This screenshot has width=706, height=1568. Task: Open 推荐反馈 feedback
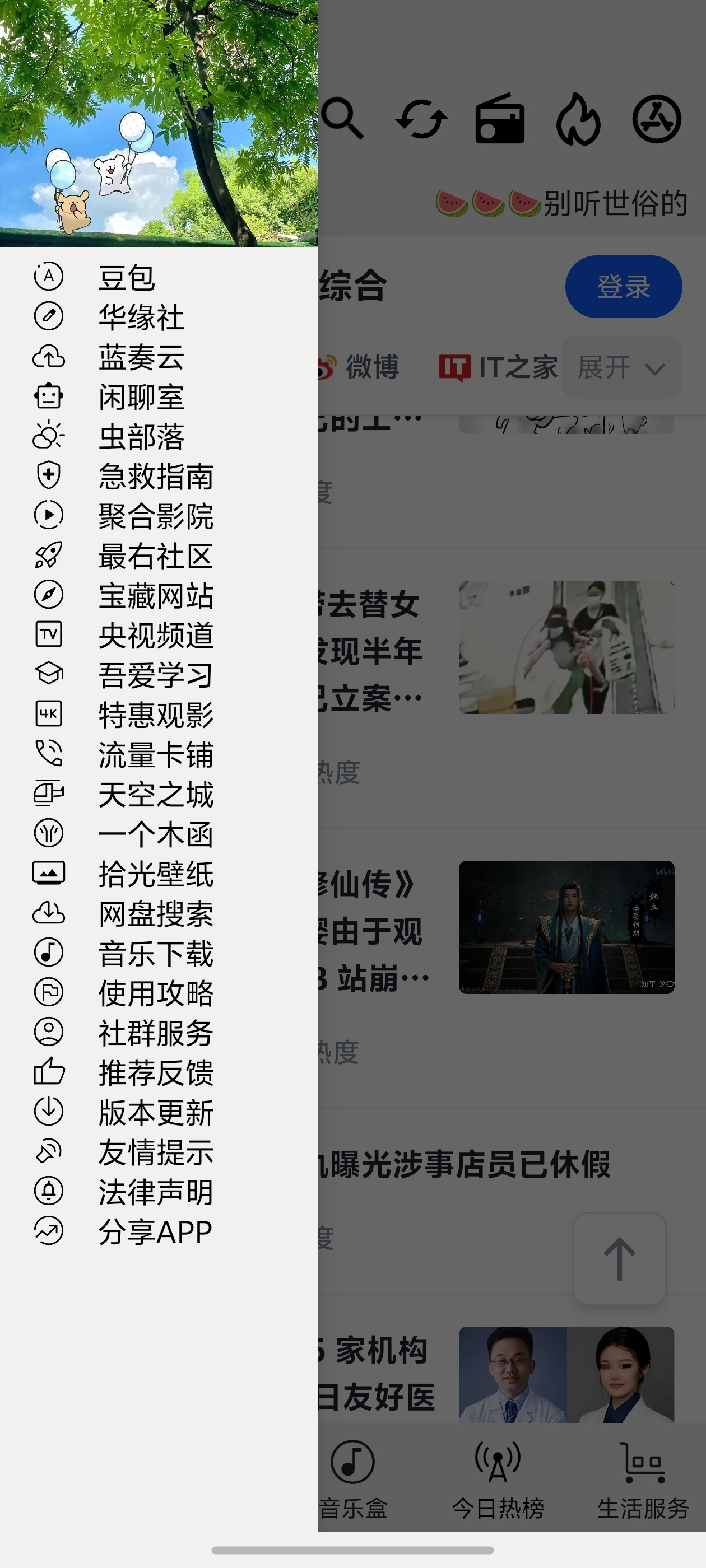(x=155, y=1072)
